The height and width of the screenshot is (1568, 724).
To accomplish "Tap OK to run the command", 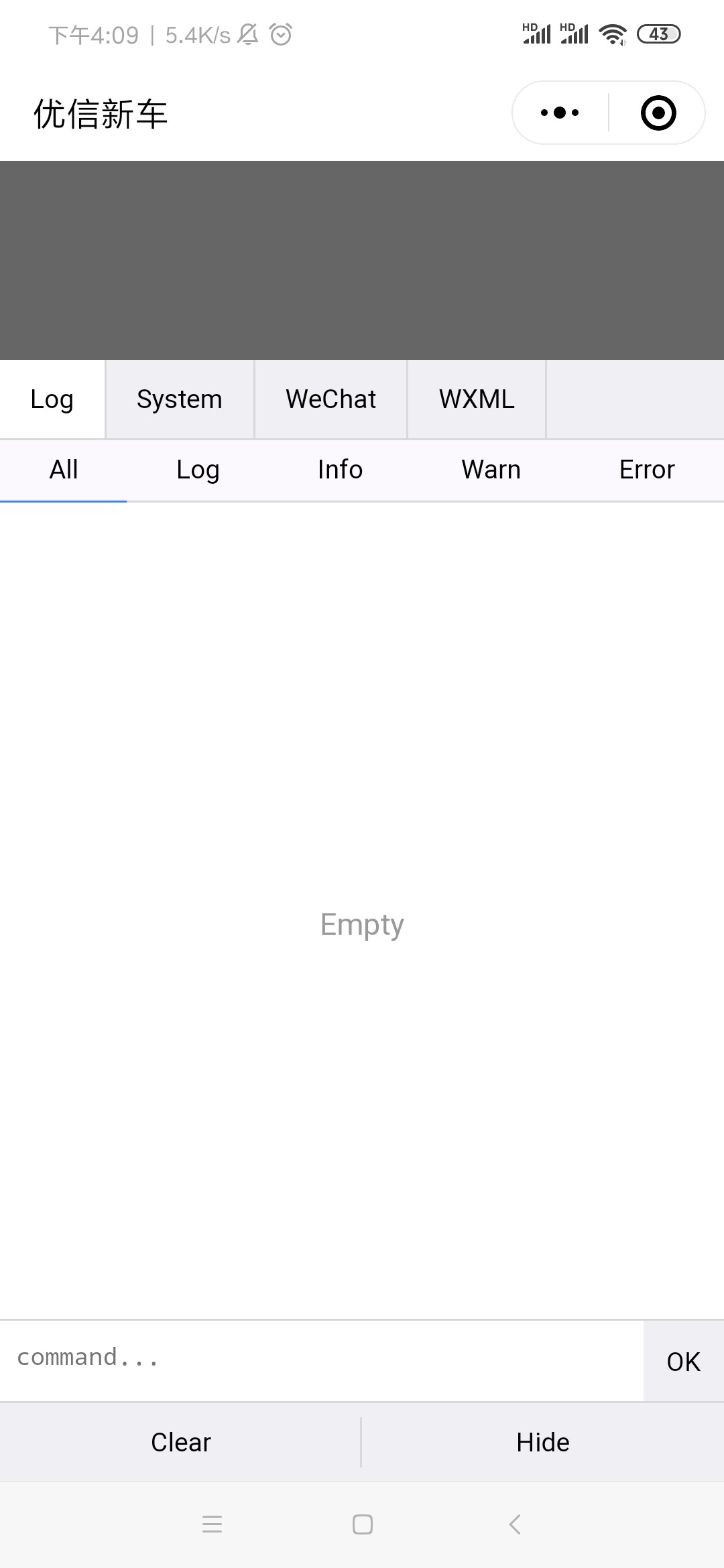I will [684, 1362].
